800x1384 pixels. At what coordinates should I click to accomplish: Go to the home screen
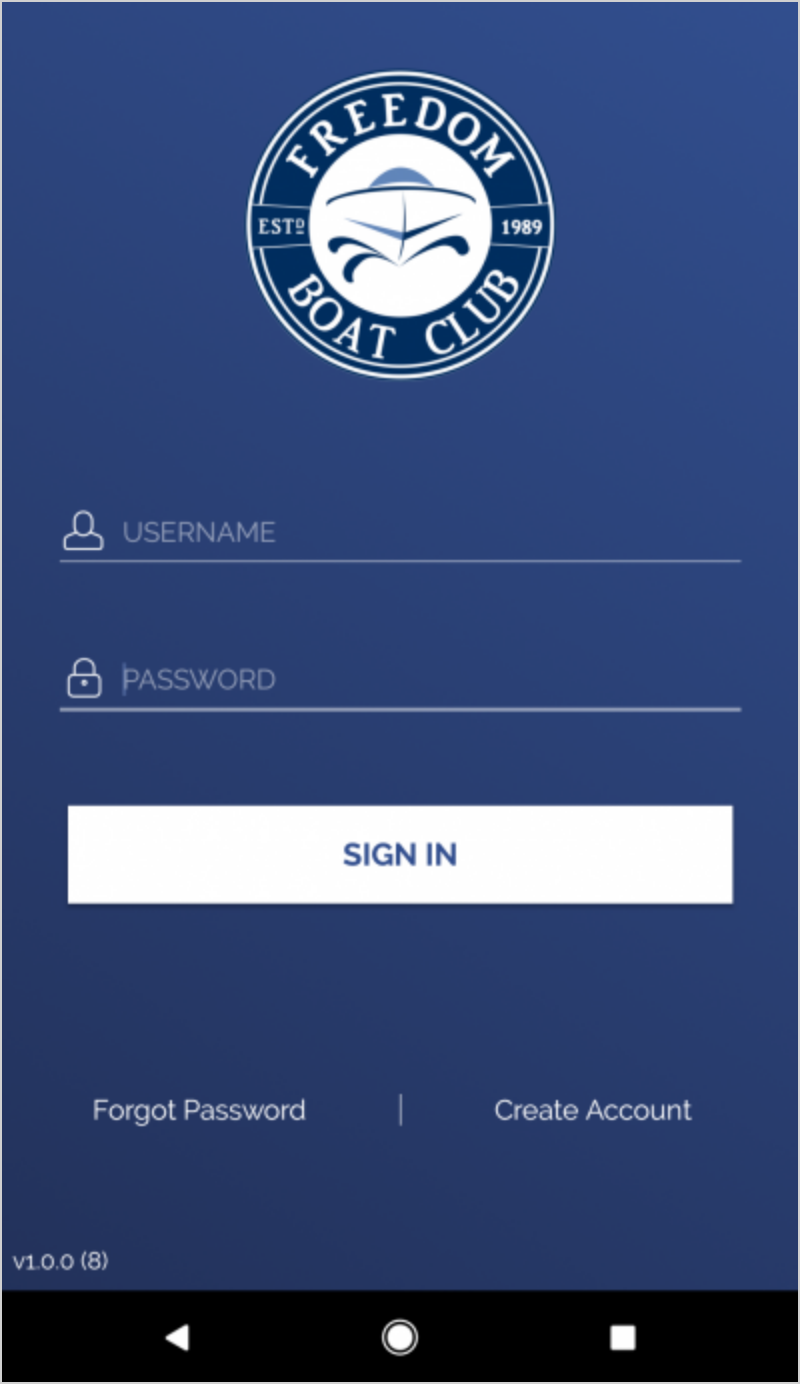[x=400, y=1337]
